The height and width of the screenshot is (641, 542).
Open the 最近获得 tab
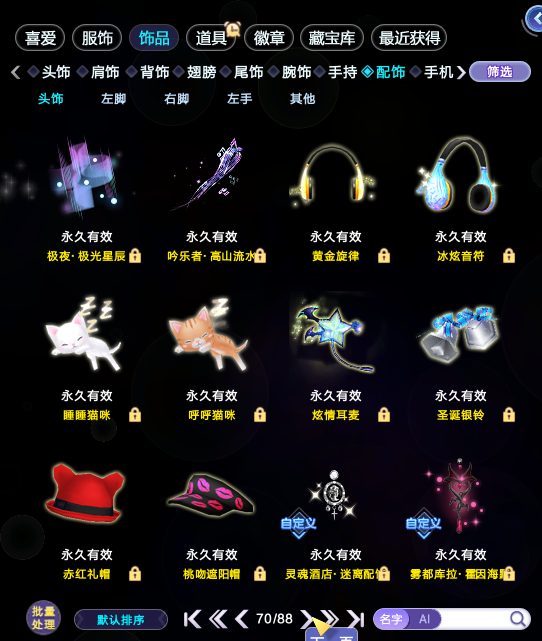click(x=409, y=38)
